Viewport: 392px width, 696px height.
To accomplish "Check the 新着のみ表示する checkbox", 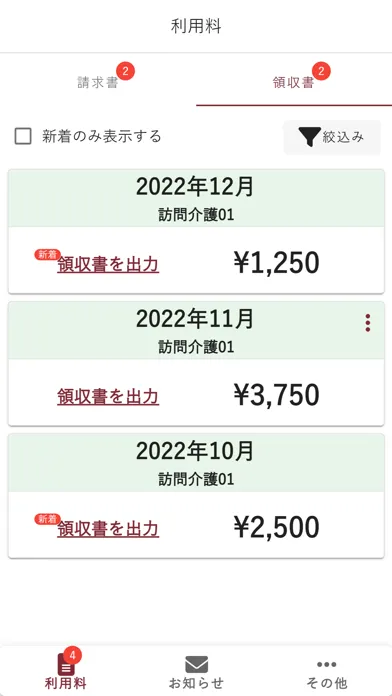I will click(23, 136).
